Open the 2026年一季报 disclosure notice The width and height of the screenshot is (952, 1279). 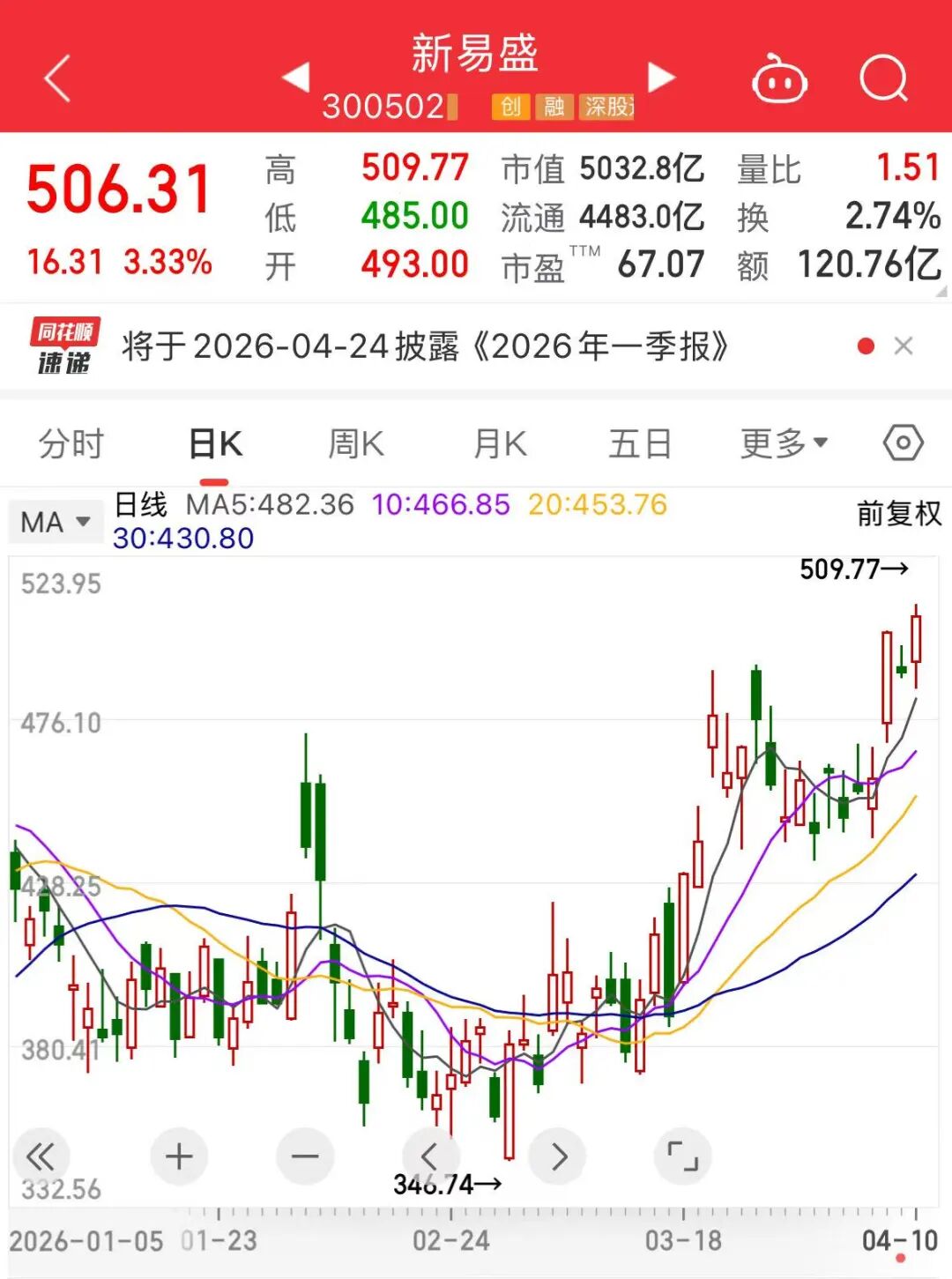[x=425, y=346]
